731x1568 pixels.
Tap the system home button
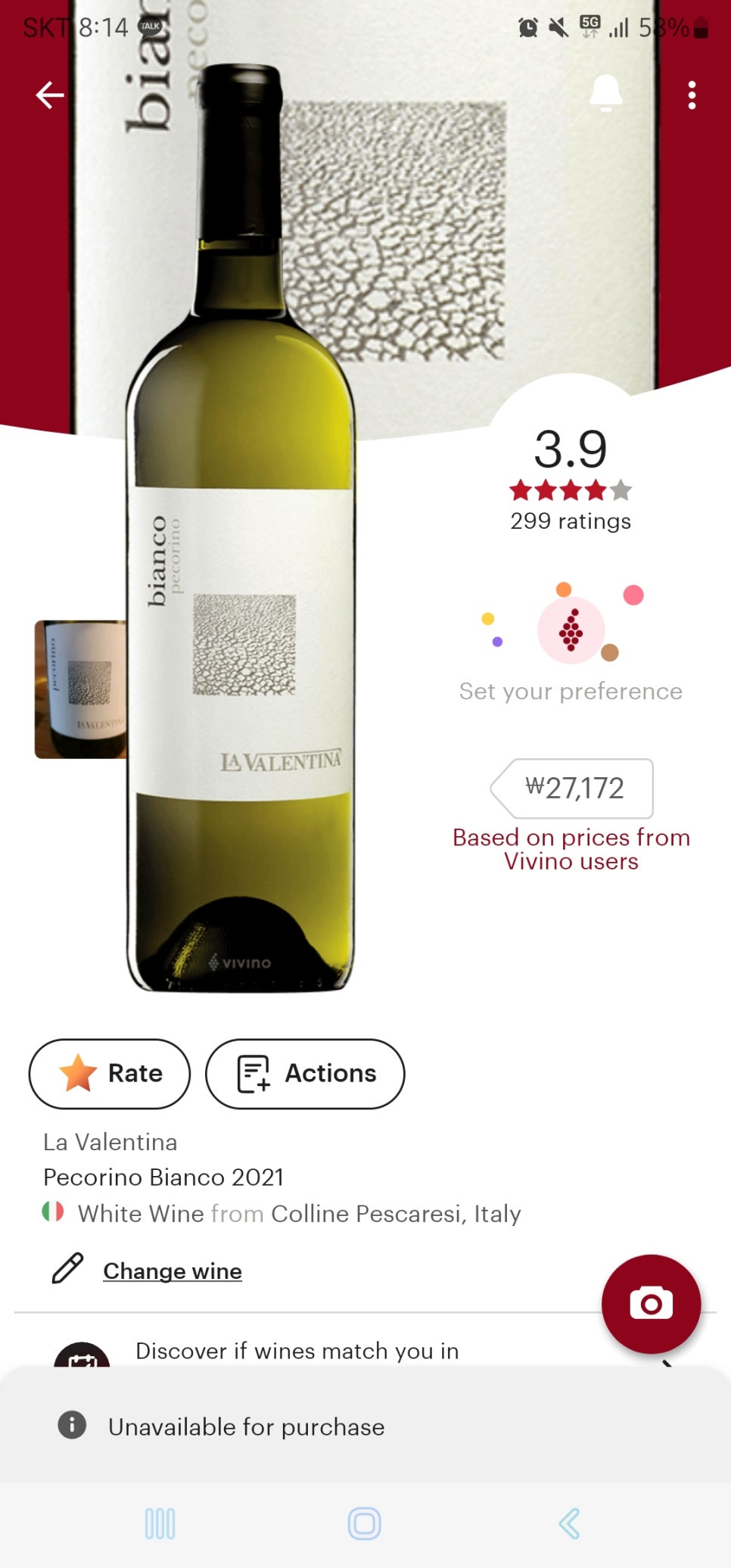pos(364,1523)
